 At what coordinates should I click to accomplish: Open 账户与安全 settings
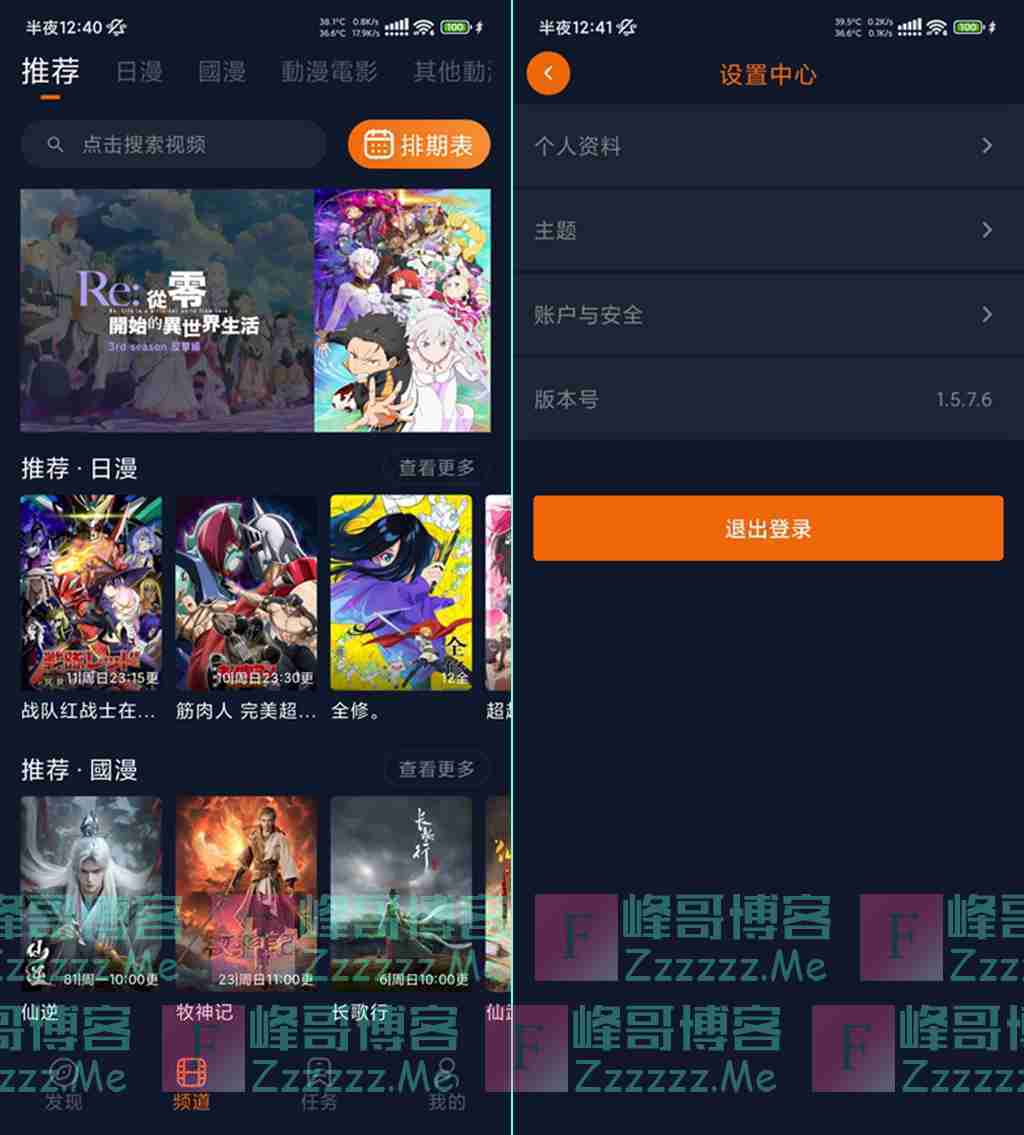tap(767, 315)
